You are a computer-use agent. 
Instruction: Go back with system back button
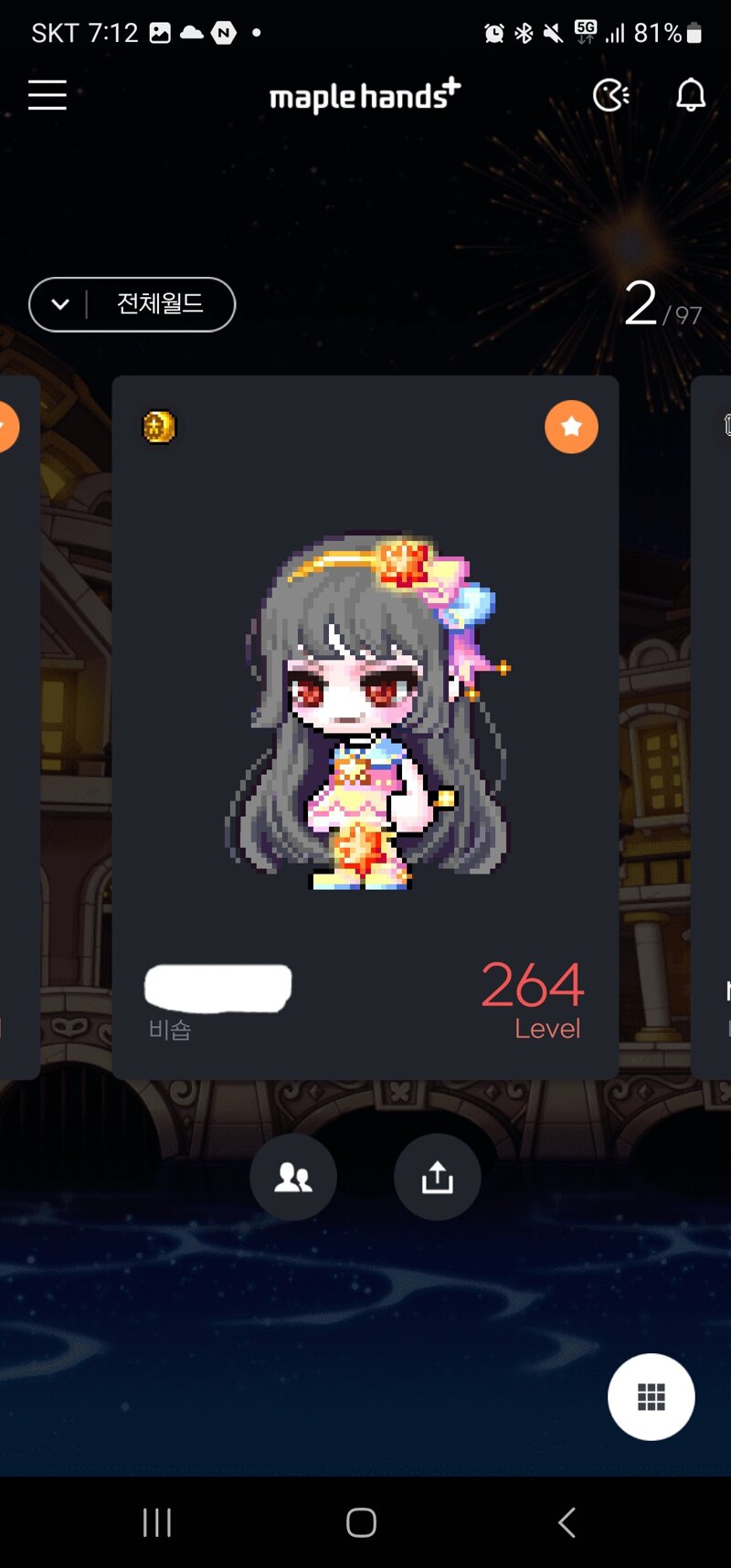click(x=567, y=1522)
